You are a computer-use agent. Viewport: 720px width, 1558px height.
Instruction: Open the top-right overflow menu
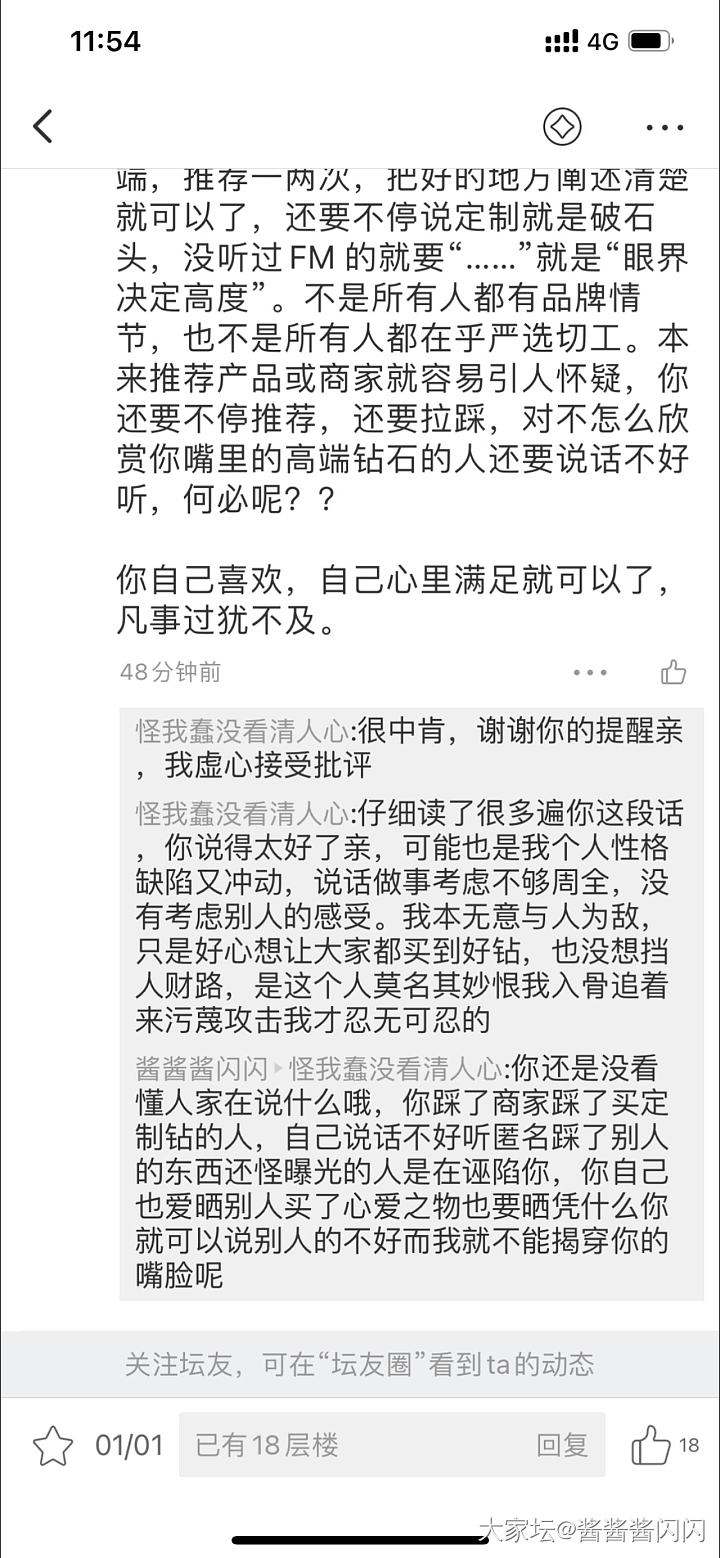[665, 128]
